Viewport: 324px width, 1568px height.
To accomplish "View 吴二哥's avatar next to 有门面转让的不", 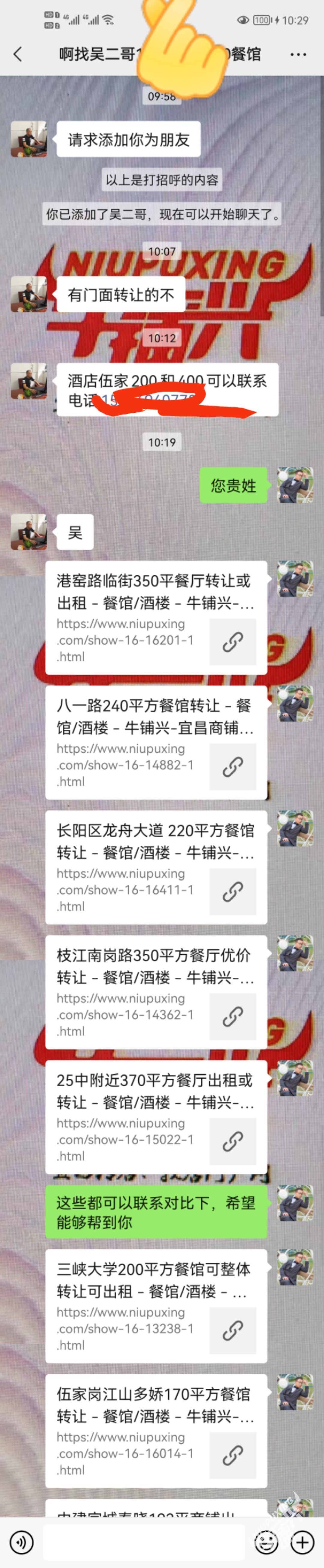I will tap(28, 294).
